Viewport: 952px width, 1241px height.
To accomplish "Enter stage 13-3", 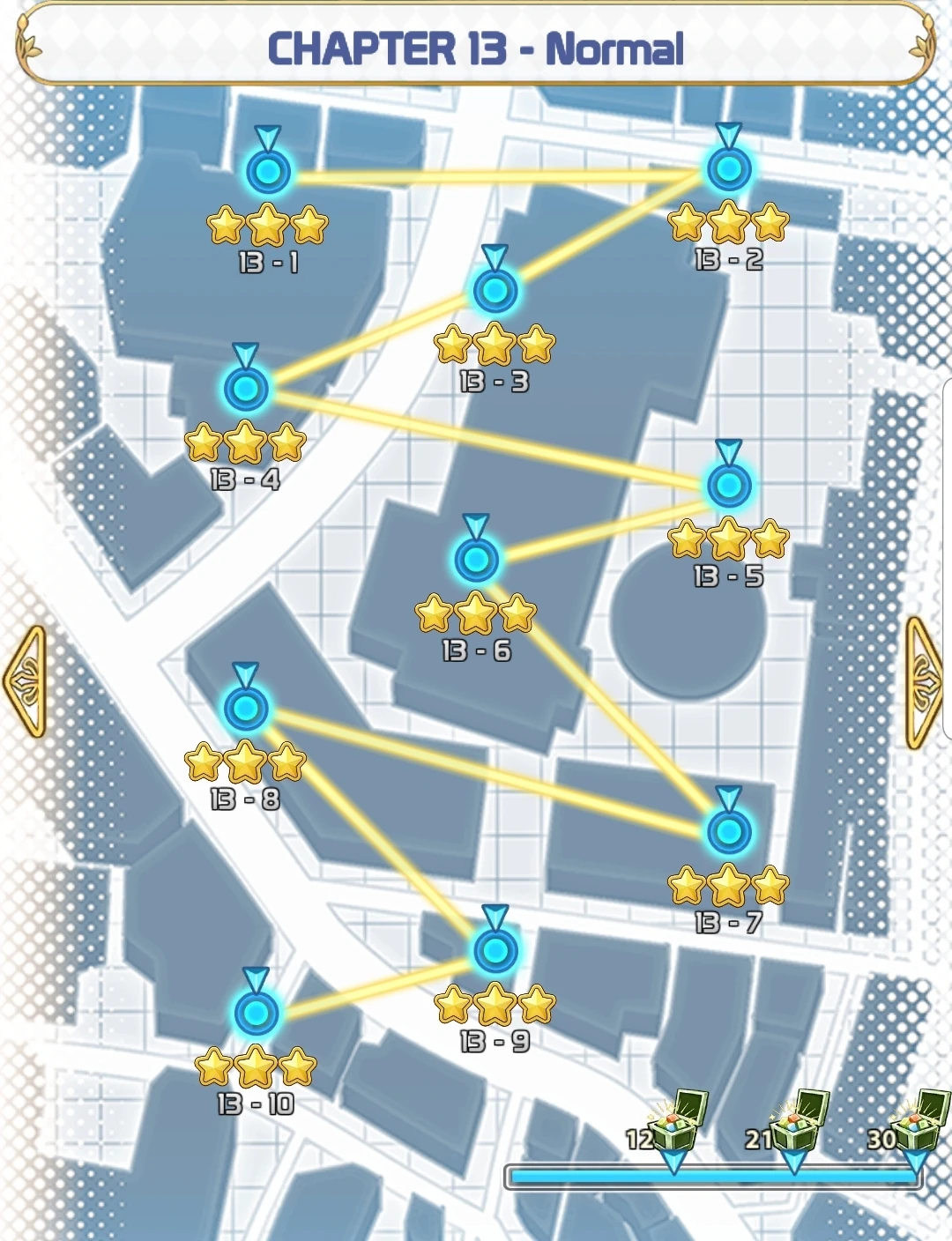I will coord(495,290).
